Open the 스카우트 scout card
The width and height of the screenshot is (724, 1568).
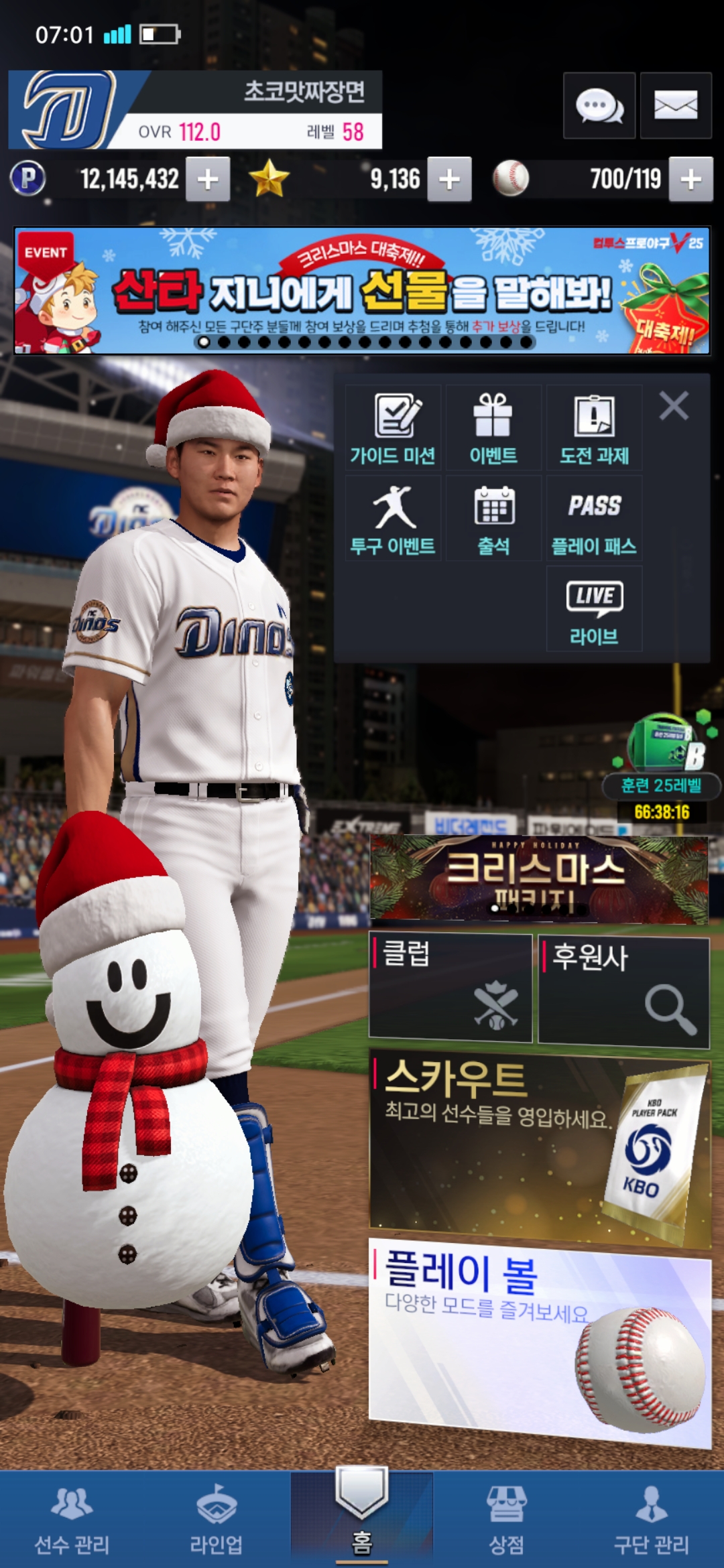(x=539, y=1147)
